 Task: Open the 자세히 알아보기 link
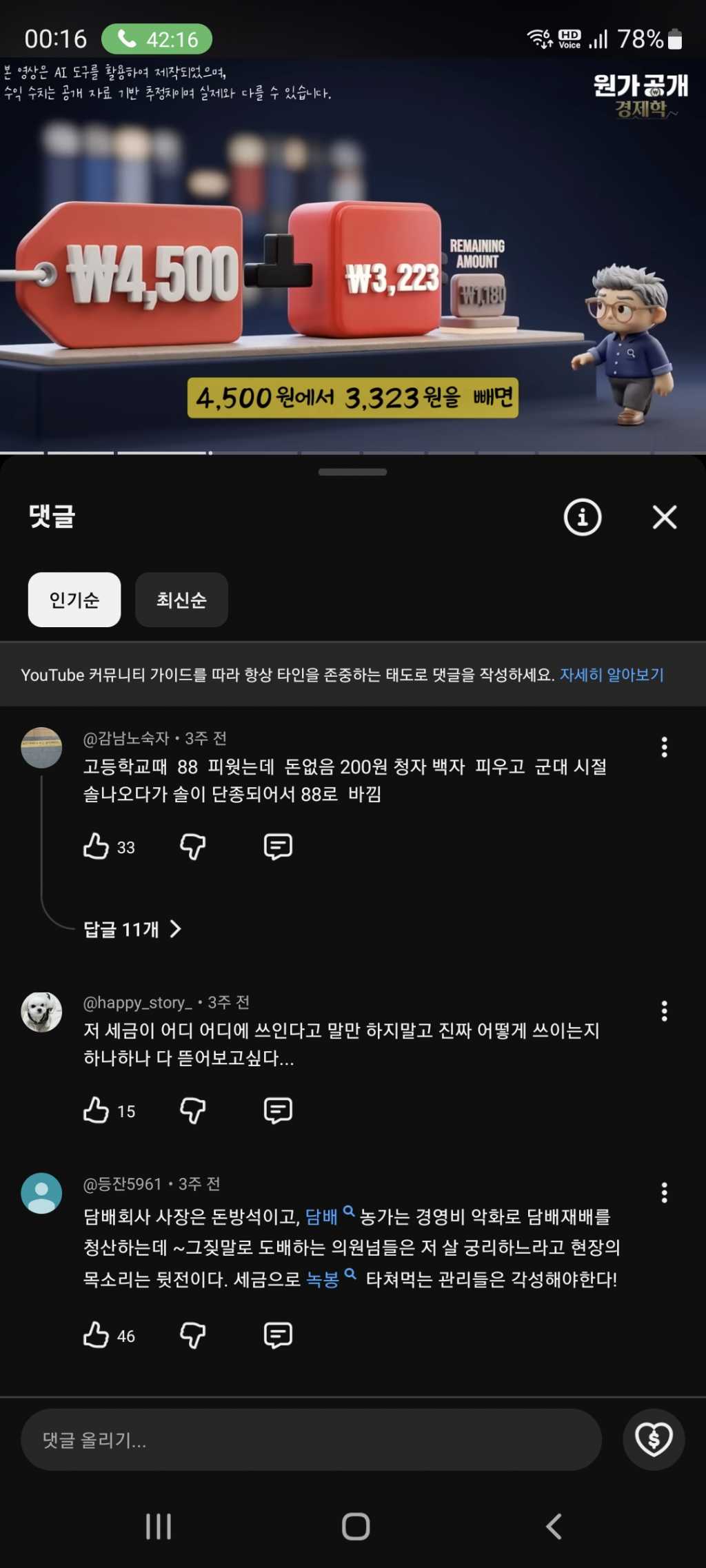tap(612, 675)
